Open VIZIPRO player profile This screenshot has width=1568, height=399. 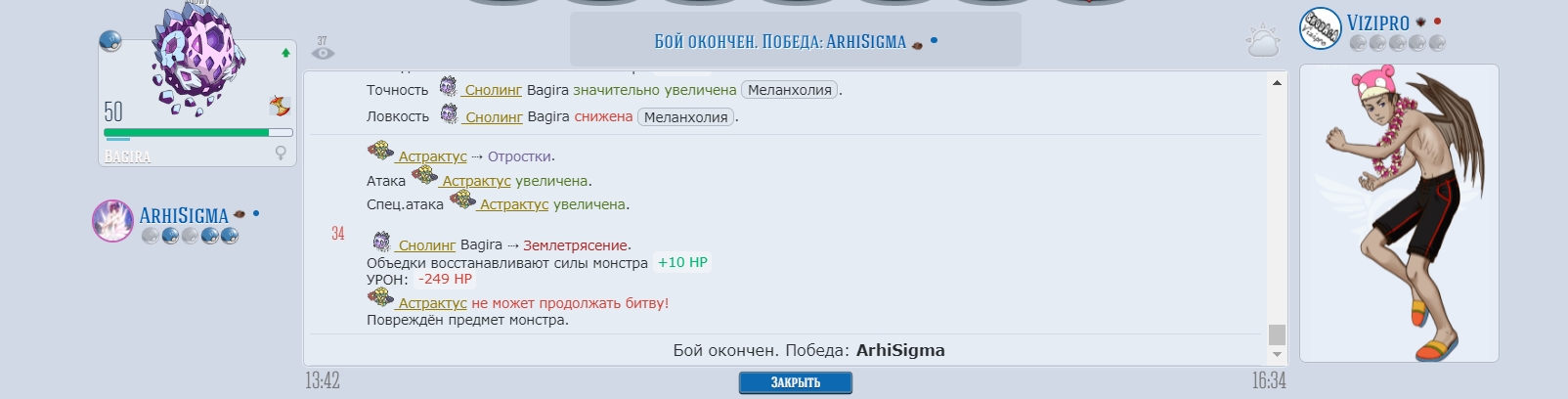1378,22
